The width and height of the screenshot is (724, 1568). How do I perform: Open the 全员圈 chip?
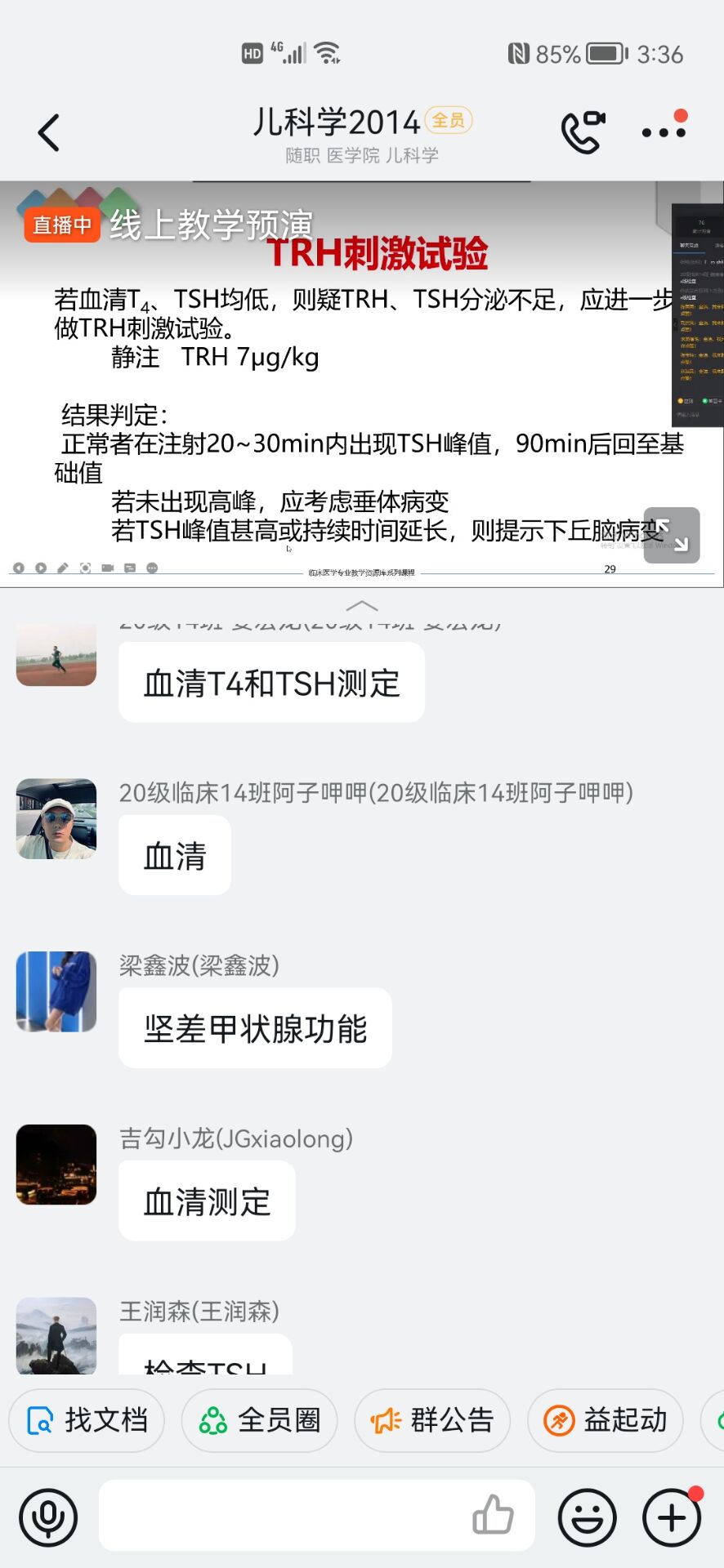tap(260, 1420)
